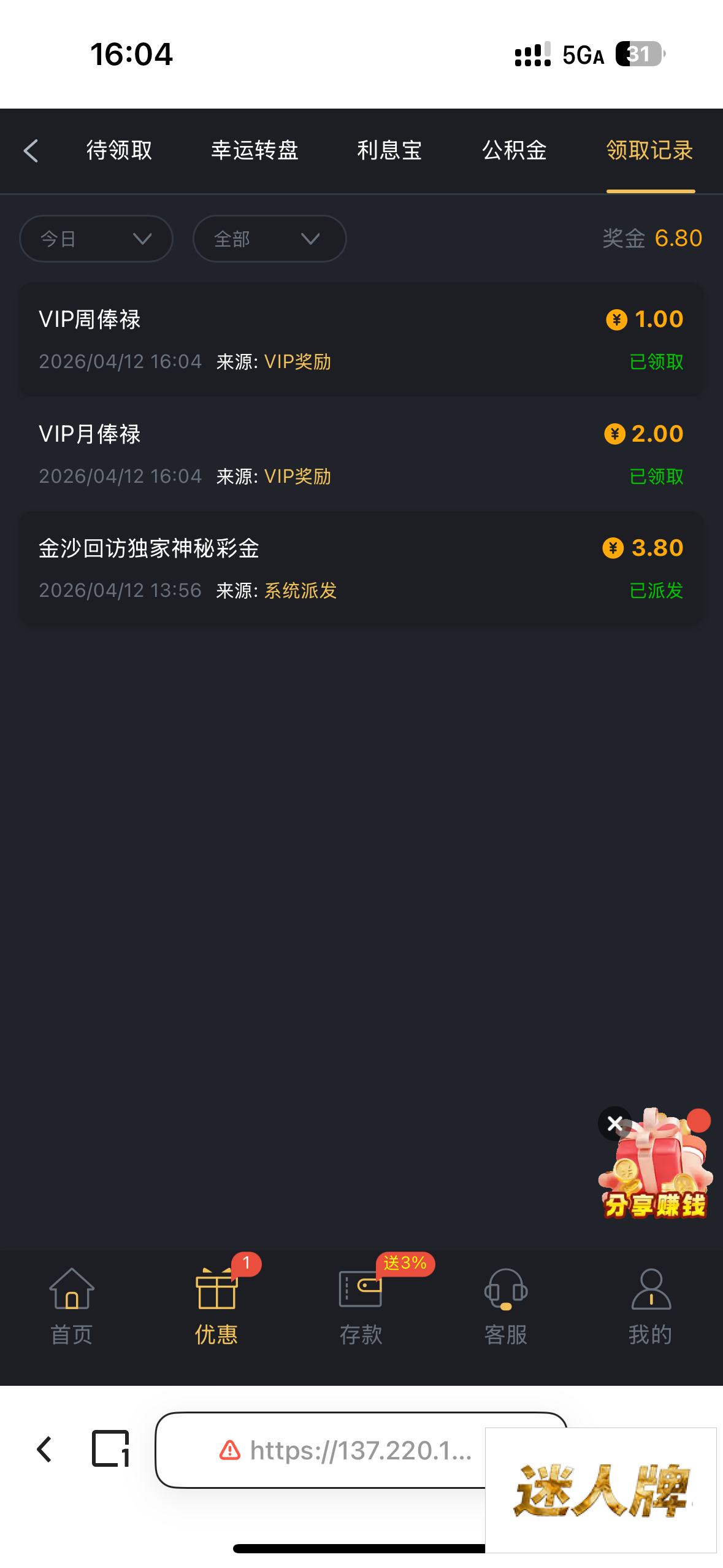Tap the browser back arrow
The width and height of the screenshot is (723, 1568).
coord(44,1449)
